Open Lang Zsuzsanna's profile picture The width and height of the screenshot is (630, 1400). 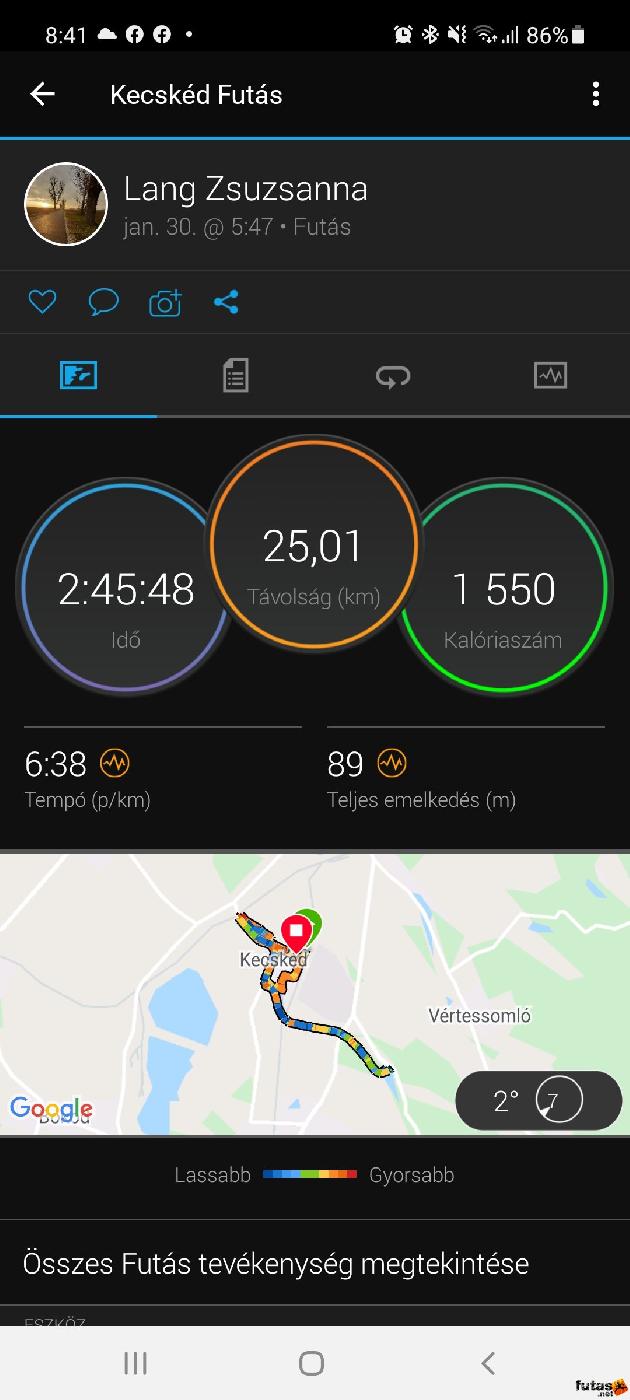[x=65, y=205]
